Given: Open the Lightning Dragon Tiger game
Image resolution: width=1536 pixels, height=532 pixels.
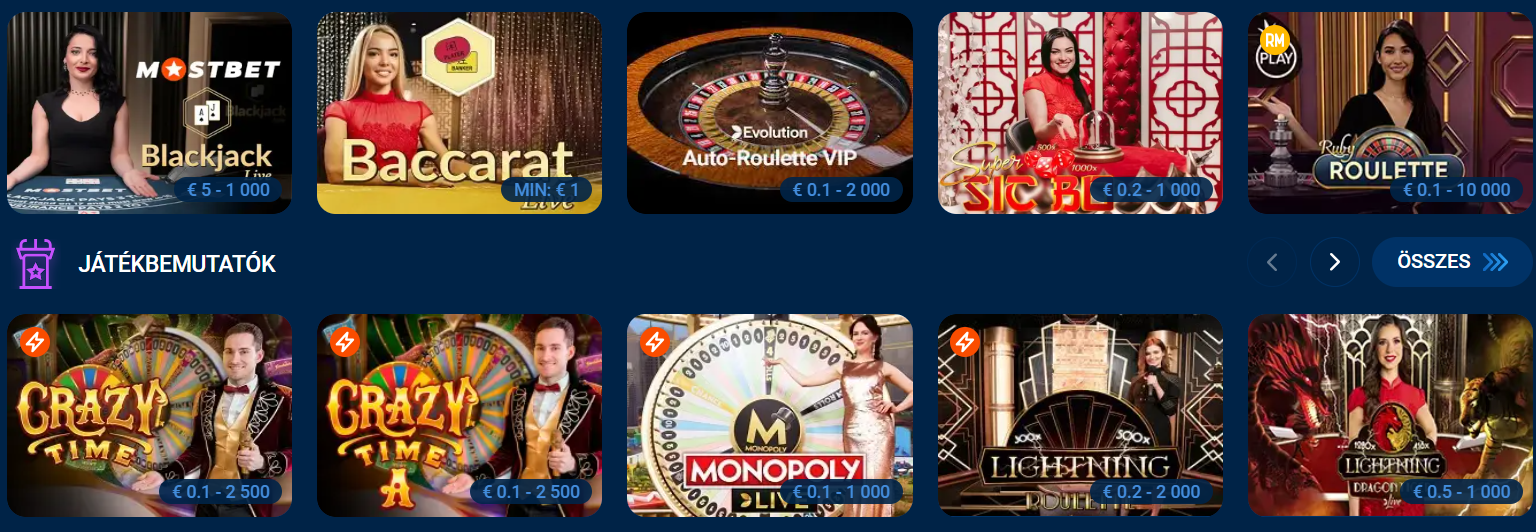Looking at the screenshot, I should [1390, 414].
